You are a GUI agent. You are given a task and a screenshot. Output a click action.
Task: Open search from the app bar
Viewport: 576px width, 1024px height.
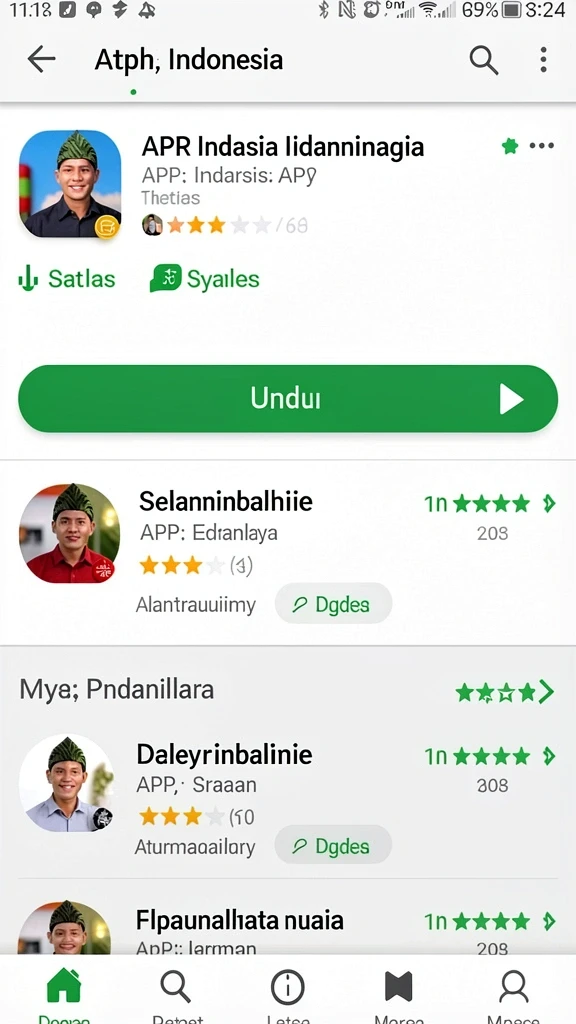(484, 60)
